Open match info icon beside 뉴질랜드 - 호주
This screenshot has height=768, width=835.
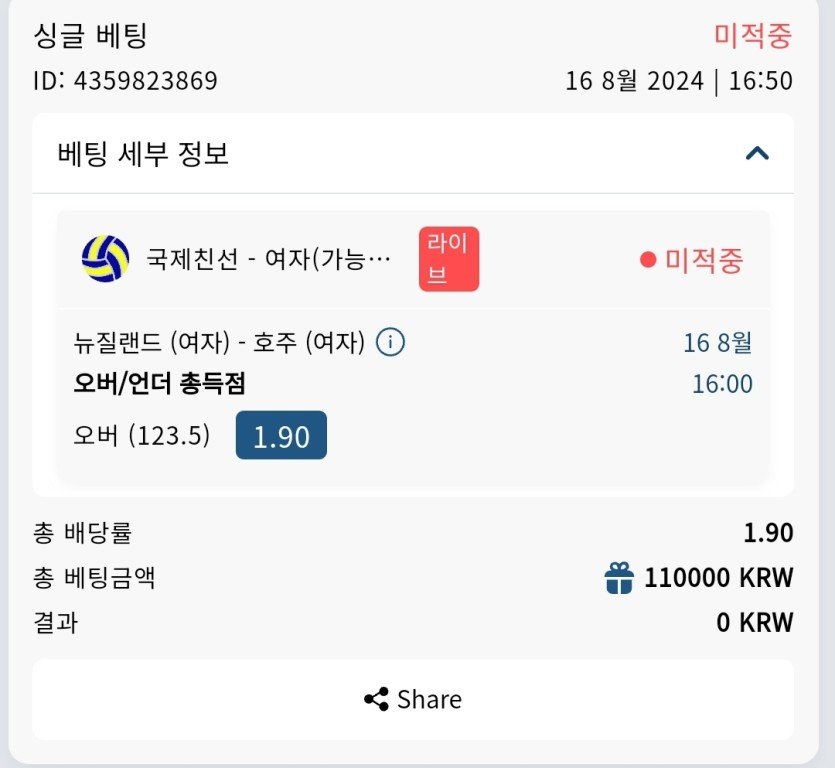[390, 343]
